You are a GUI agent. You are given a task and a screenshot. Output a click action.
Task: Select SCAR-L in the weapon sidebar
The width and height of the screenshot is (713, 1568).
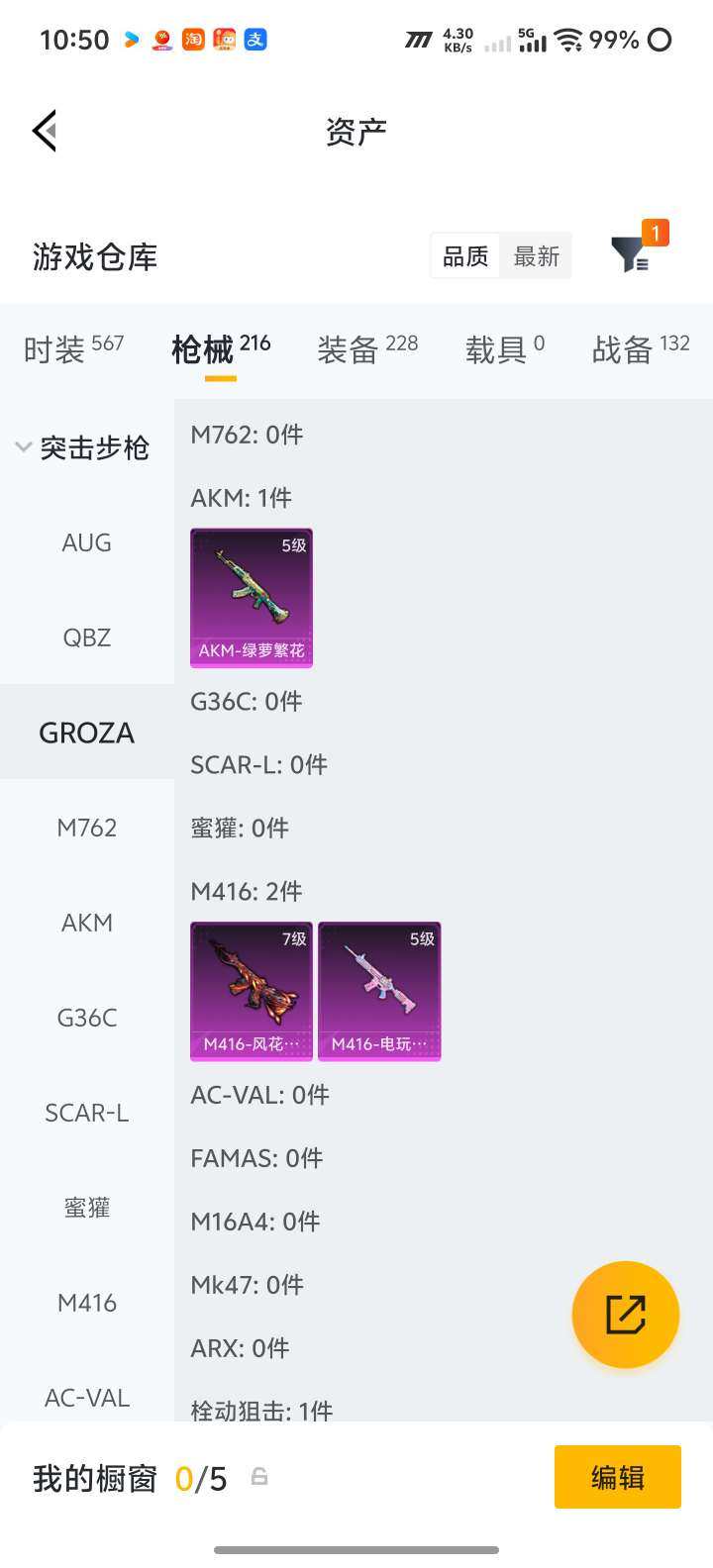(86, 1112)
